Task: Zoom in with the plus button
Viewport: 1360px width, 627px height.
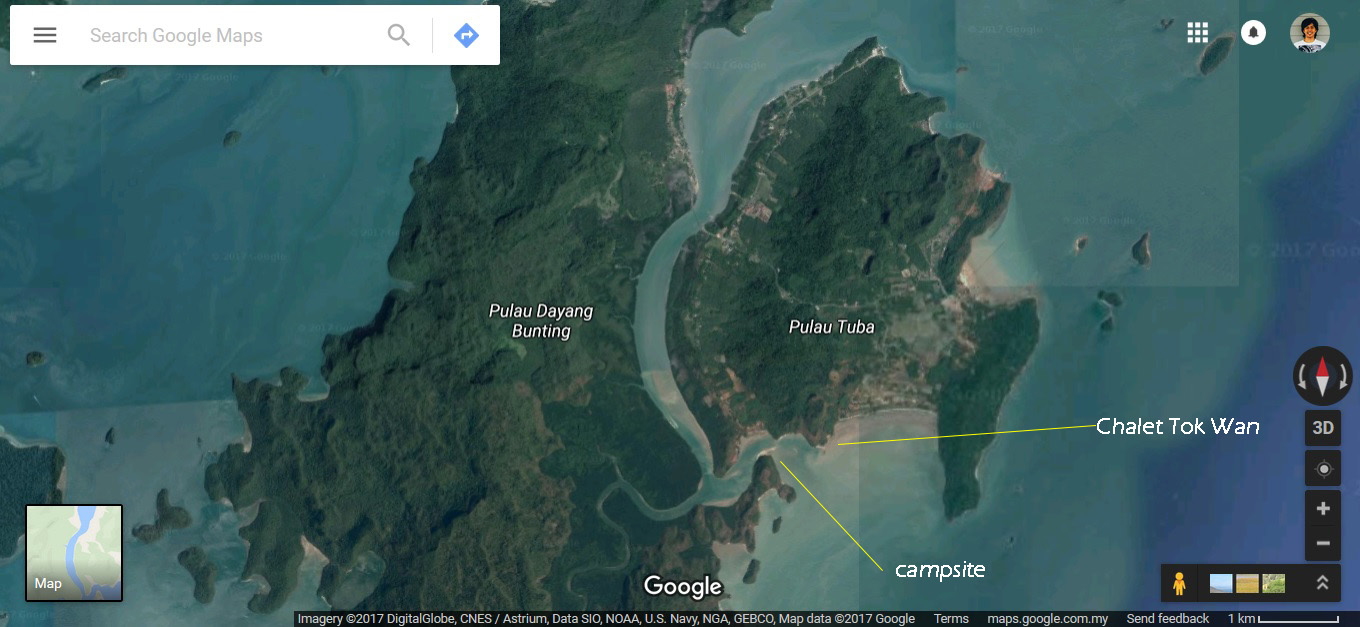Action: point(1322,509)
